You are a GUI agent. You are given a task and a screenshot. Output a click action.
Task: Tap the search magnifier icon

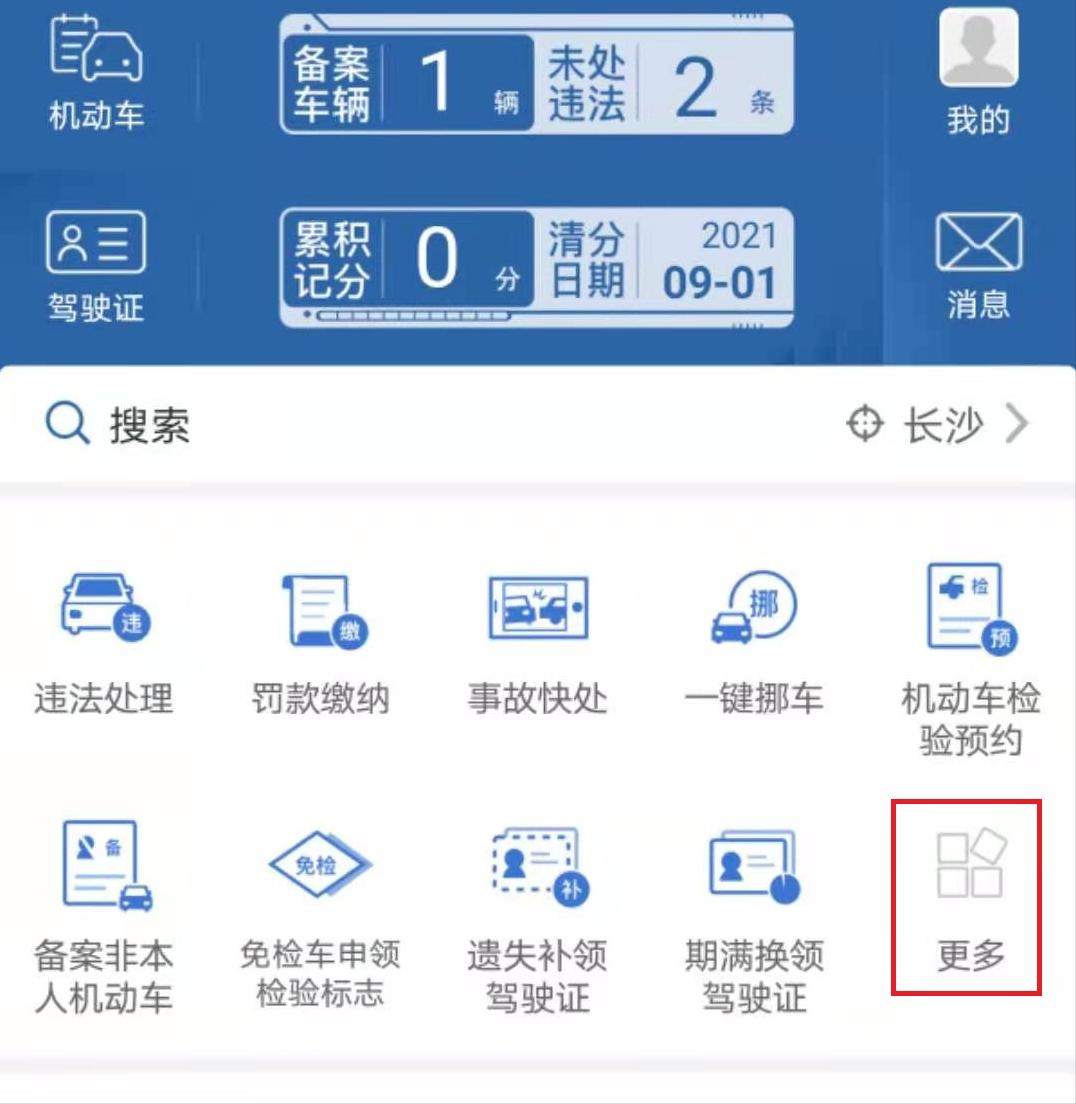tap(65, 423)
